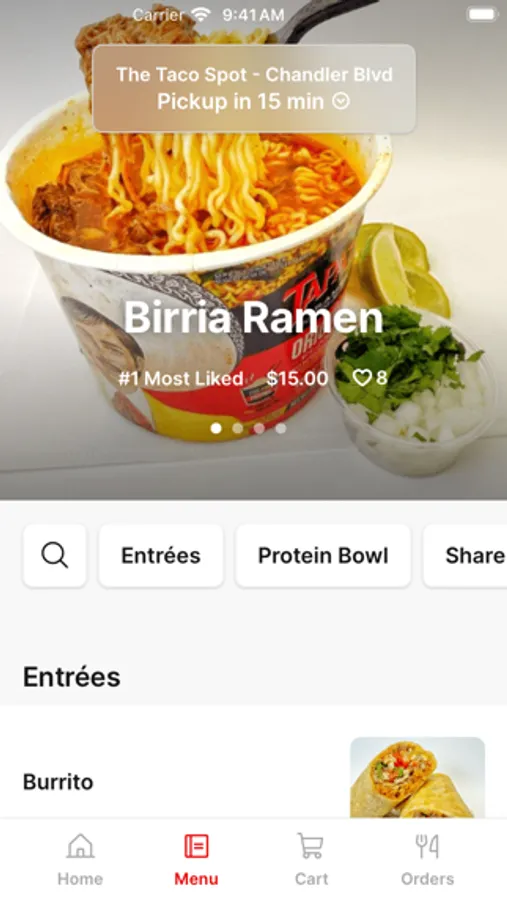Open the Birria Ramen featured item
Viewport: 507px width, 900px height.
point(253,317)
